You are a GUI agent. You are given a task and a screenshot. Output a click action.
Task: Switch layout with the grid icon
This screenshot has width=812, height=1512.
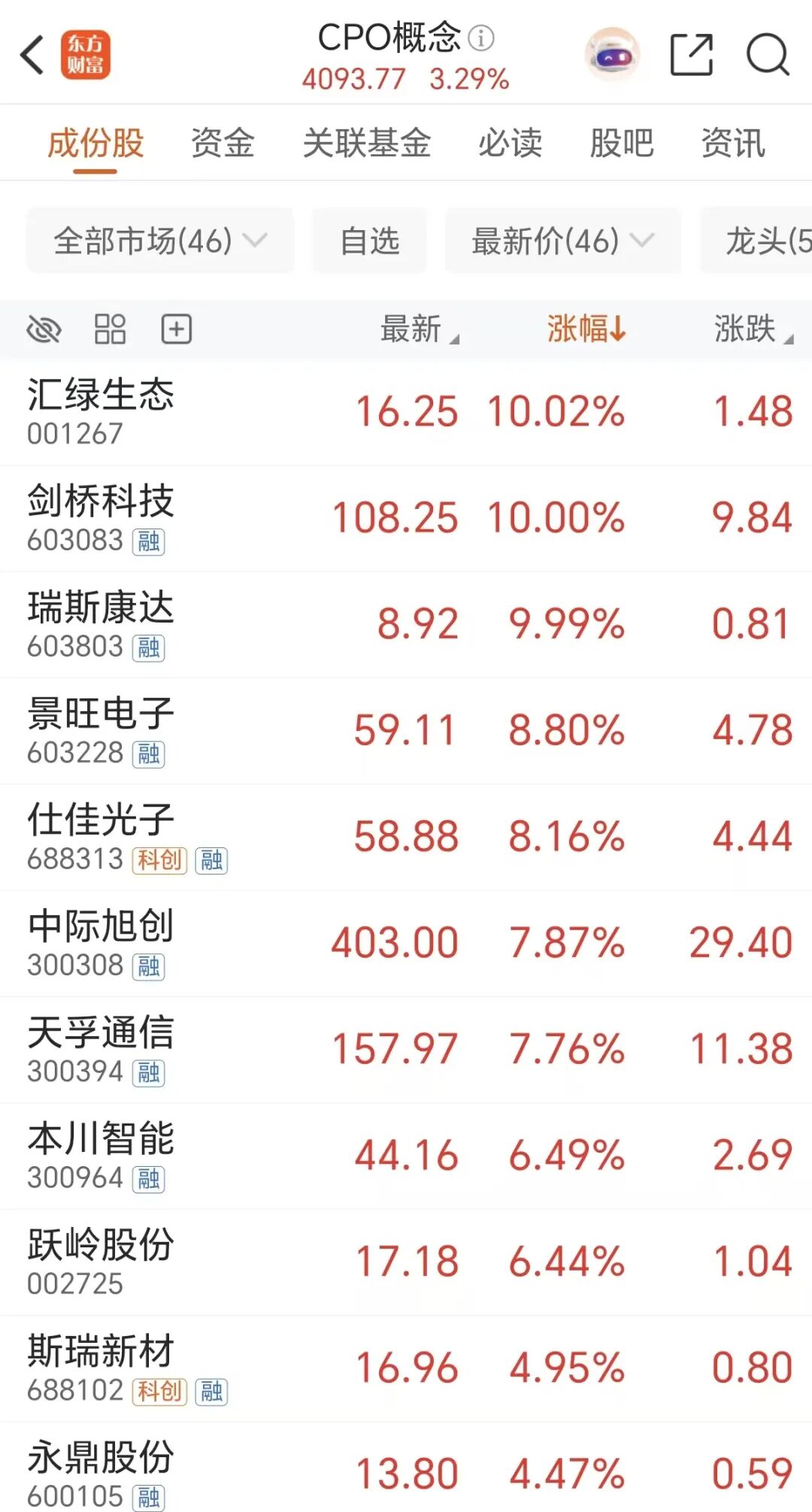pyautogui.click(x=110, y=329)
